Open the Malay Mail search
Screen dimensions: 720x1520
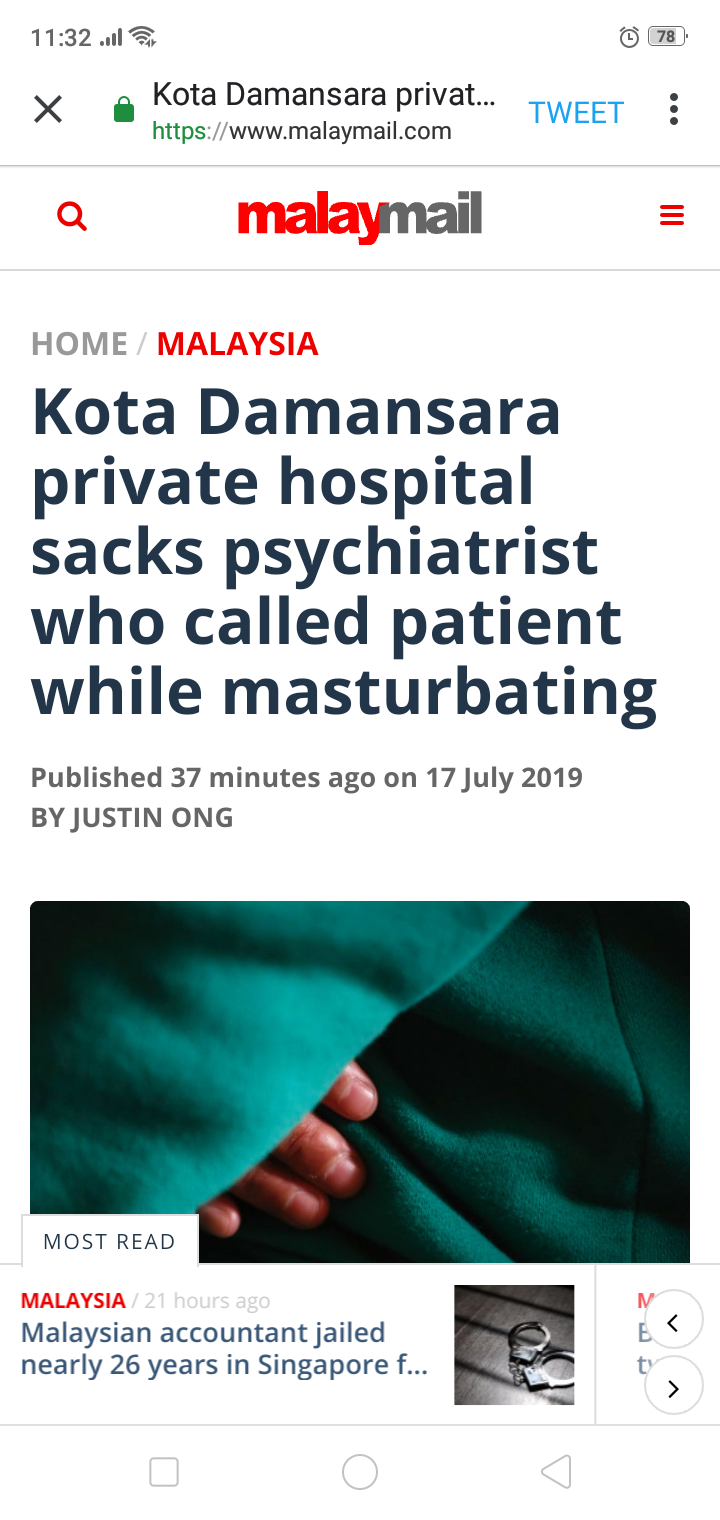pos(72,216)
